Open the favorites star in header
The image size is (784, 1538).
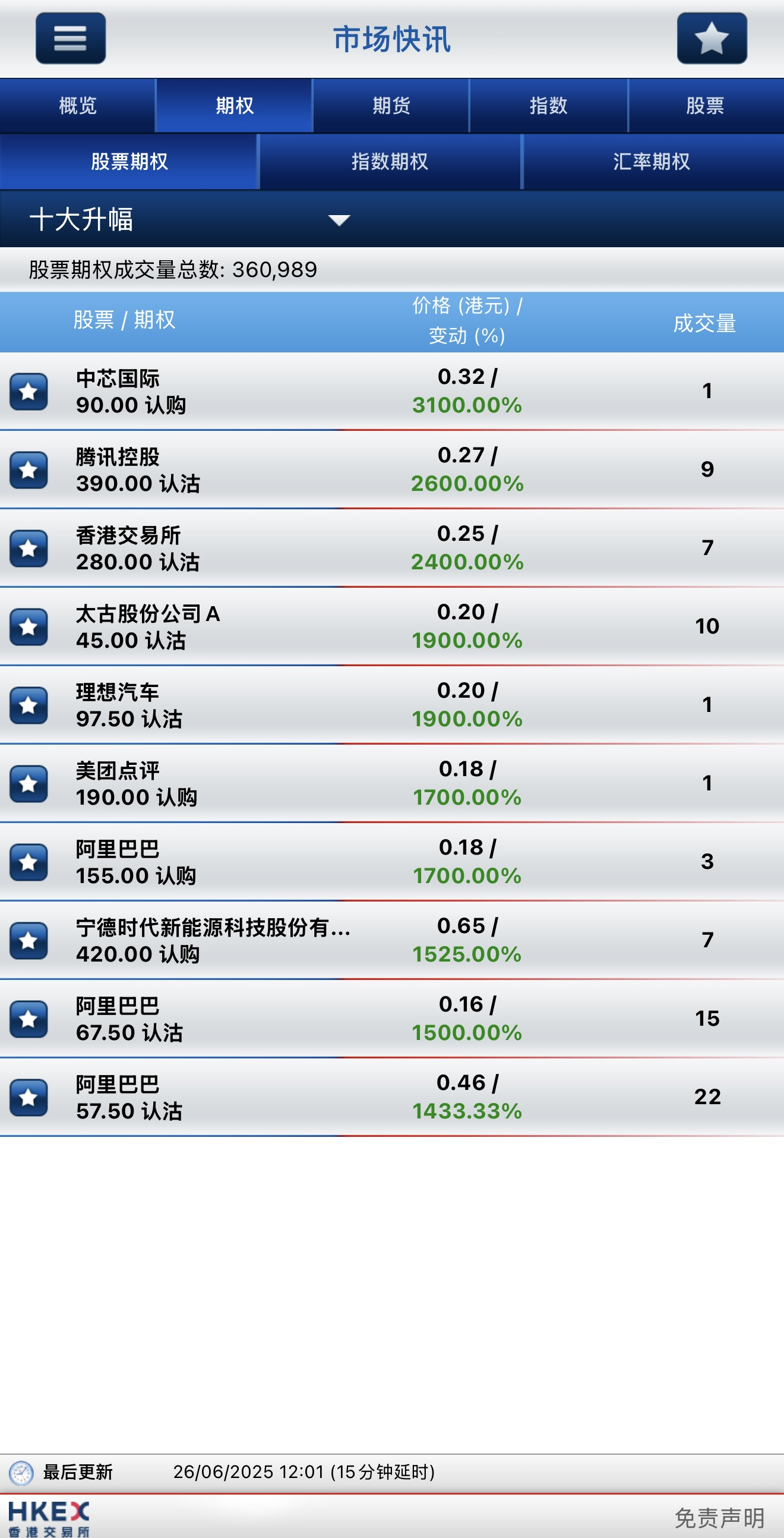tap(712, 38)
